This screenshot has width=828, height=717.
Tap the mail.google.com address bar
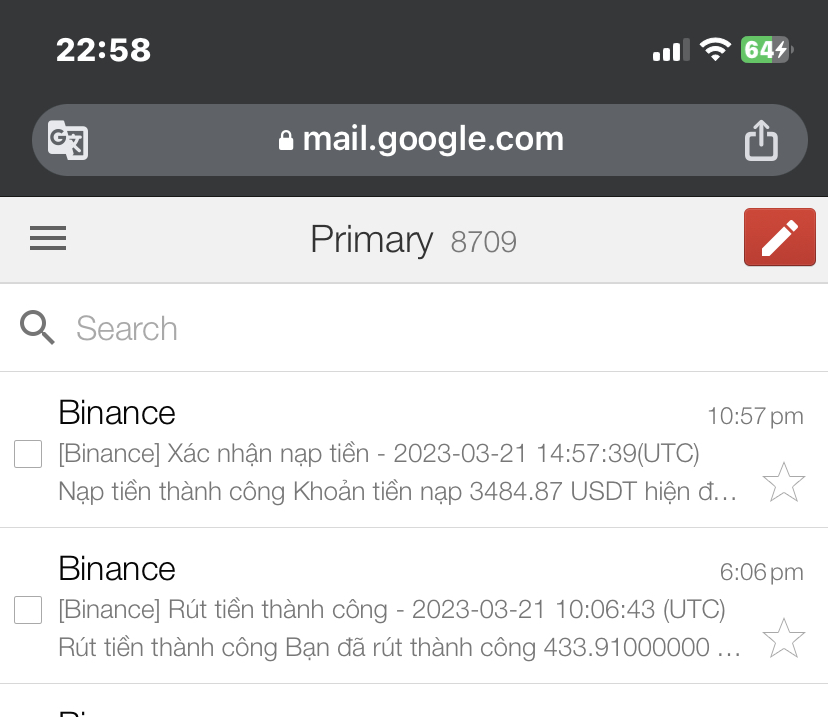click(x=420, y=140)
